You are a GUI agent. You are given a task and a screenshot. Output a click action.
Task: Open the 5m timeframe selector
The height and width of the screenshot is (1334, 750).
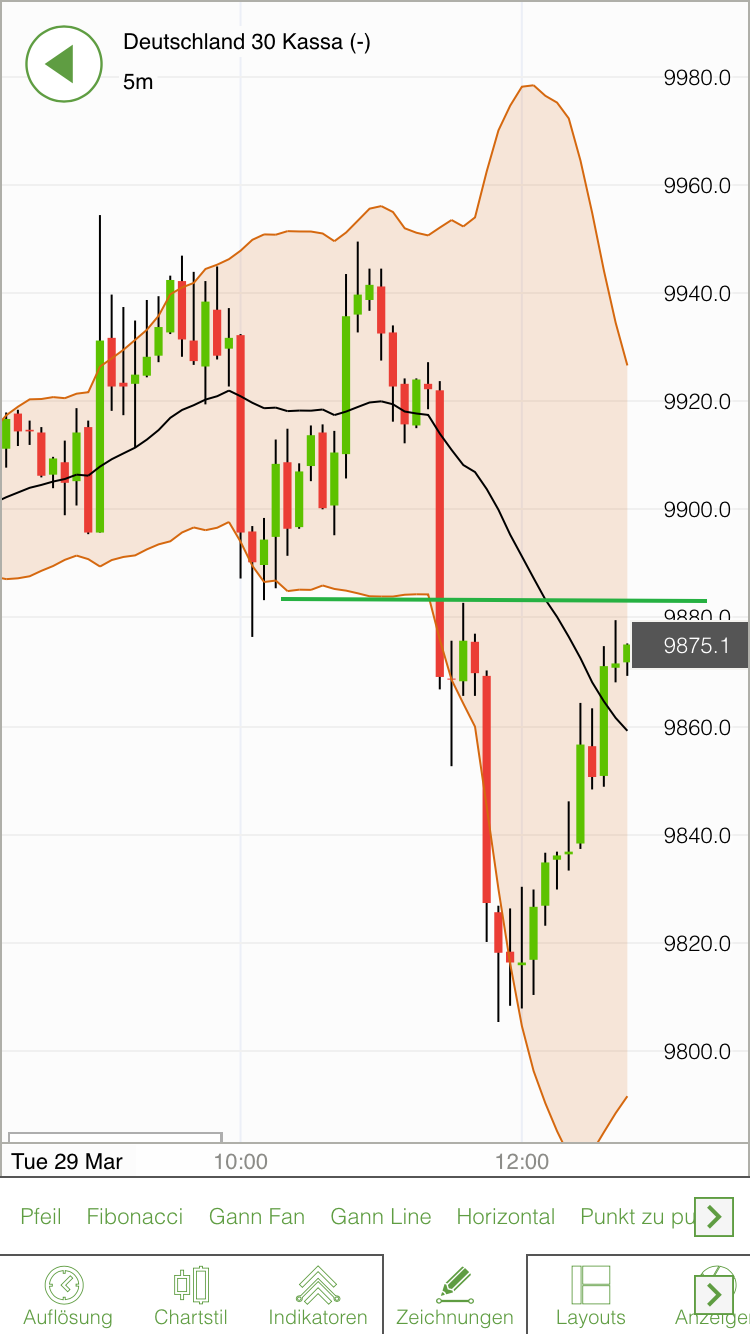138,82
